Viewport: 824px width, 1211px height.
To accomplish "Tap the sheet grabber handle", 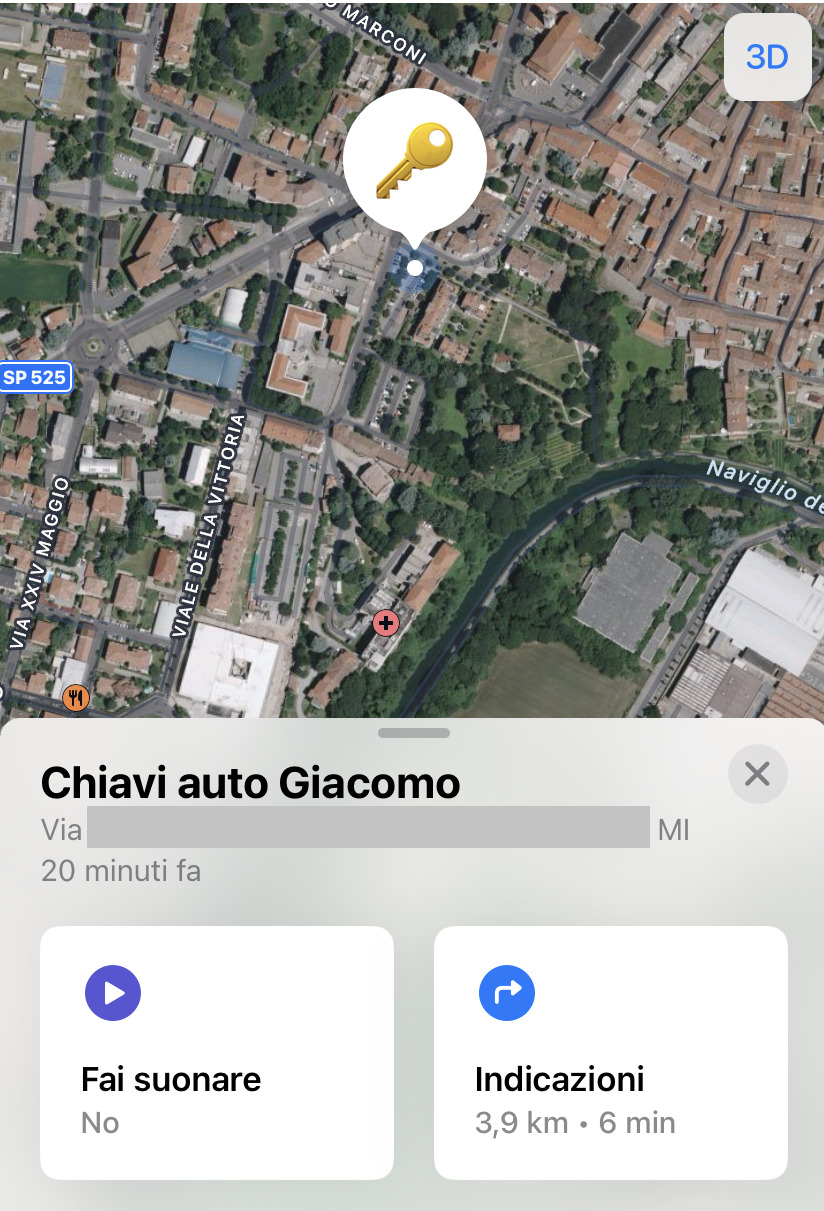I will tap(414, 733).
